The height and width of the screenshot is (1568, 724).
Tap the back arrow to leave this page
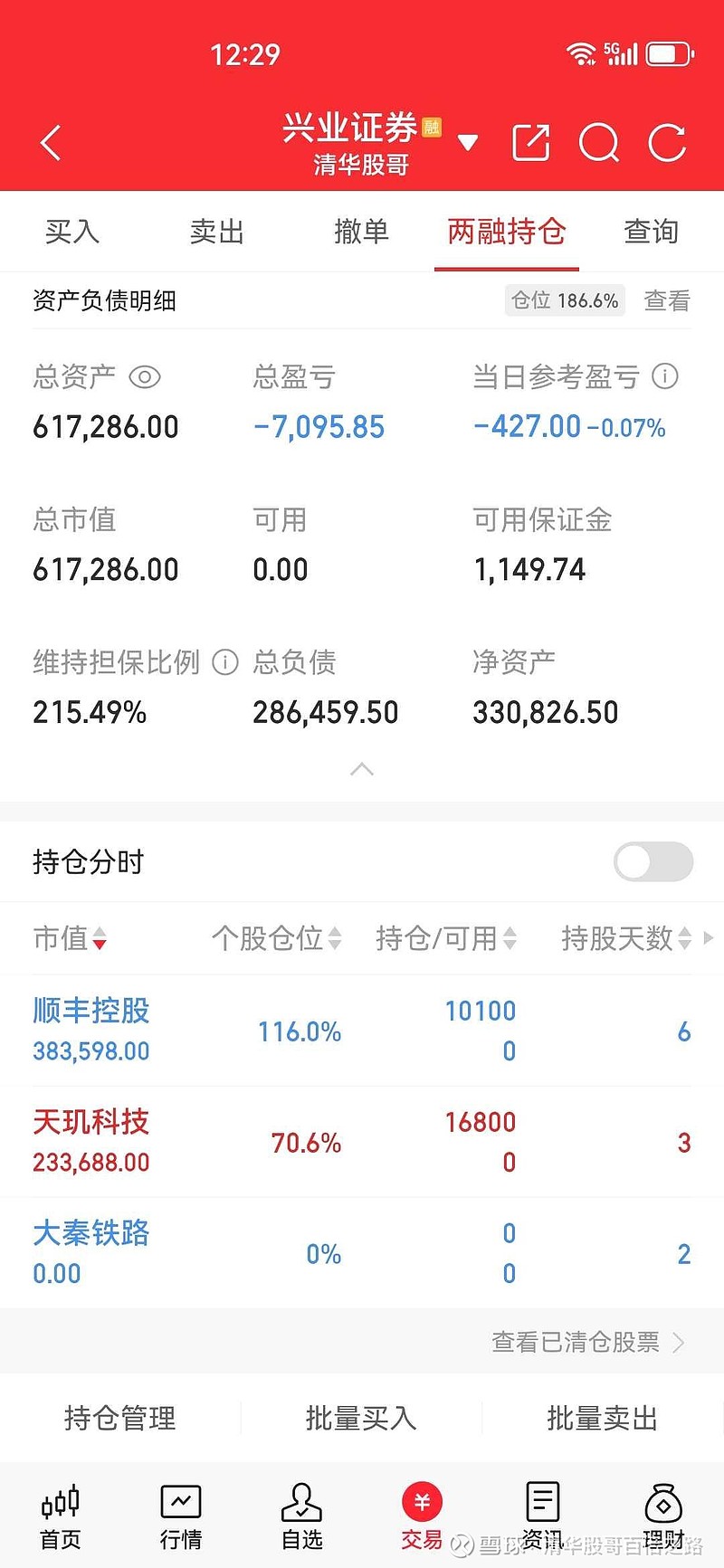click(x=50, y=143)
